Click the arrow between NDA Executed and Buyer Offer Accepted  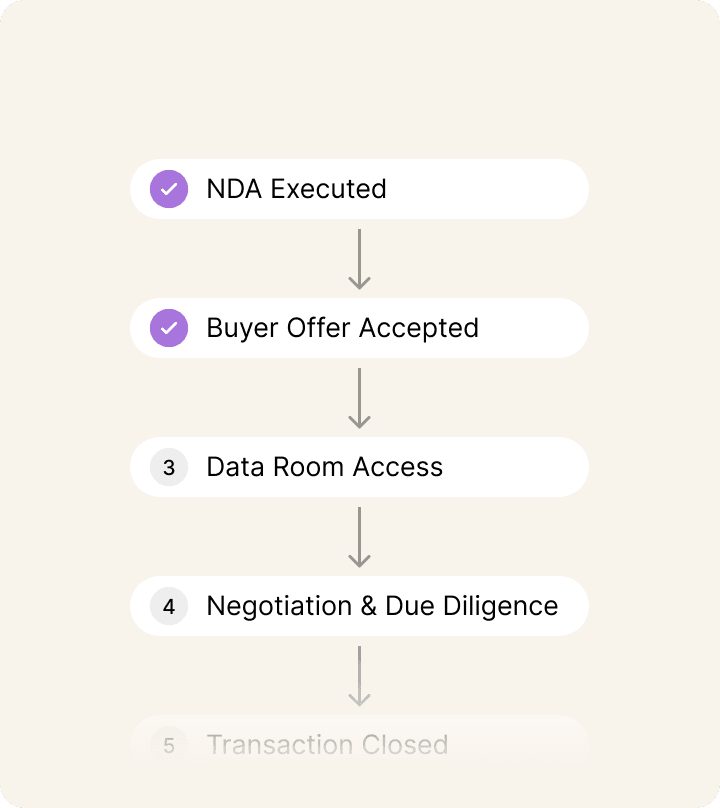coord(359,258)
